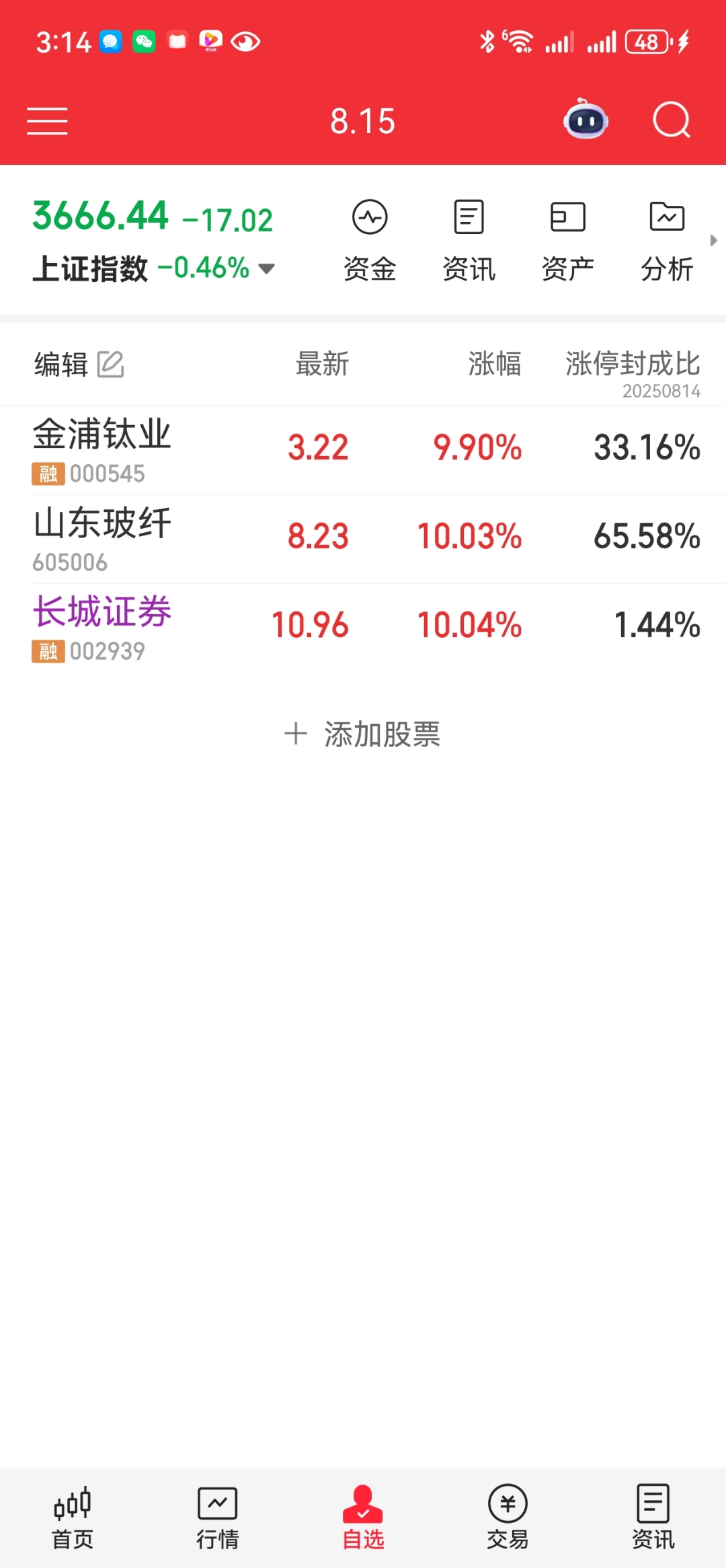Viewport: 726px width, 1568px height.
Task: Tap the 涨停封成比 sort header
Action: 632,364
